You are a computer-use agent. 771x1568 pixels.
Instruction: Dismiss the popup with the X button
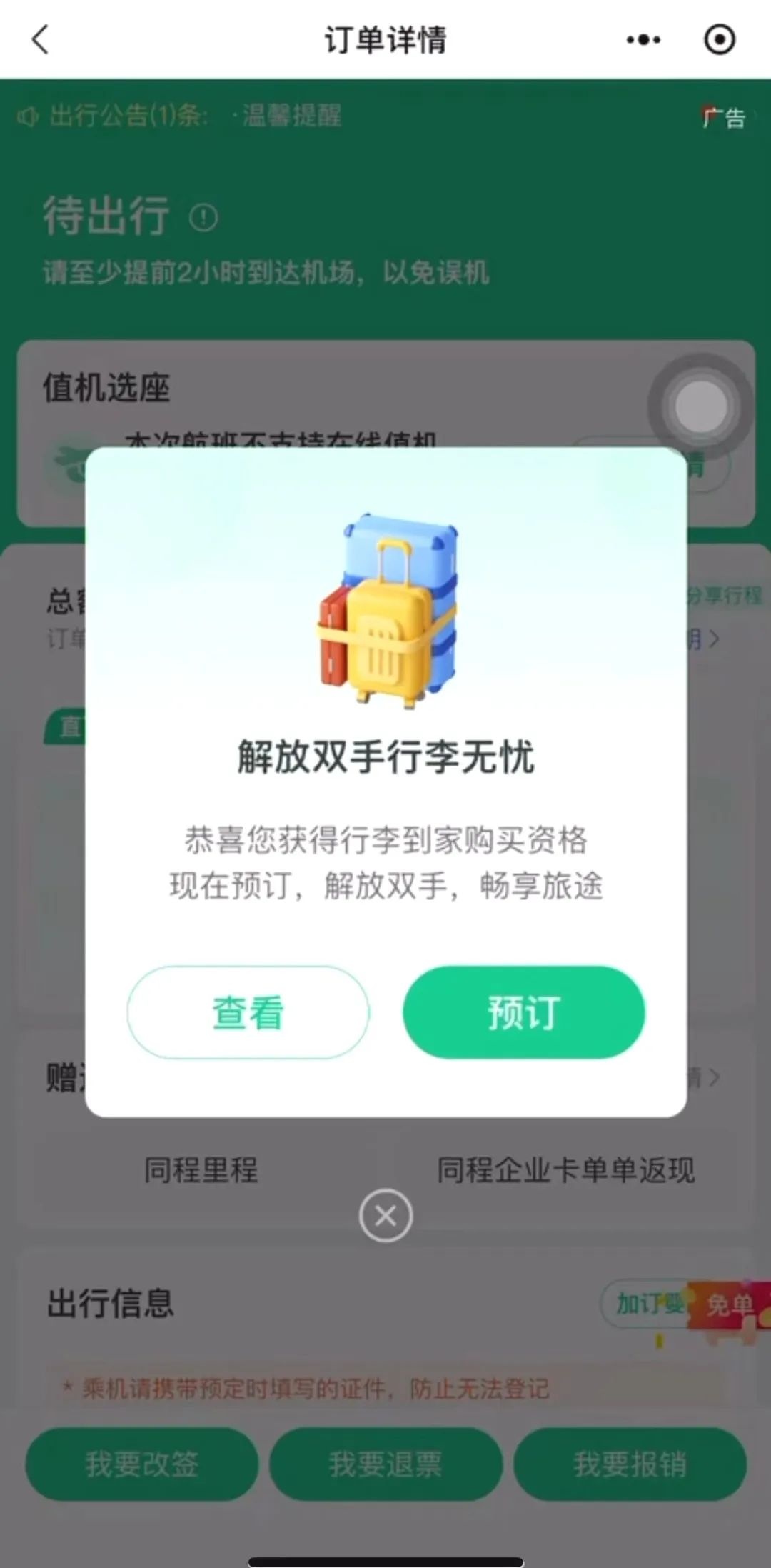click(x=385, y=1215)
